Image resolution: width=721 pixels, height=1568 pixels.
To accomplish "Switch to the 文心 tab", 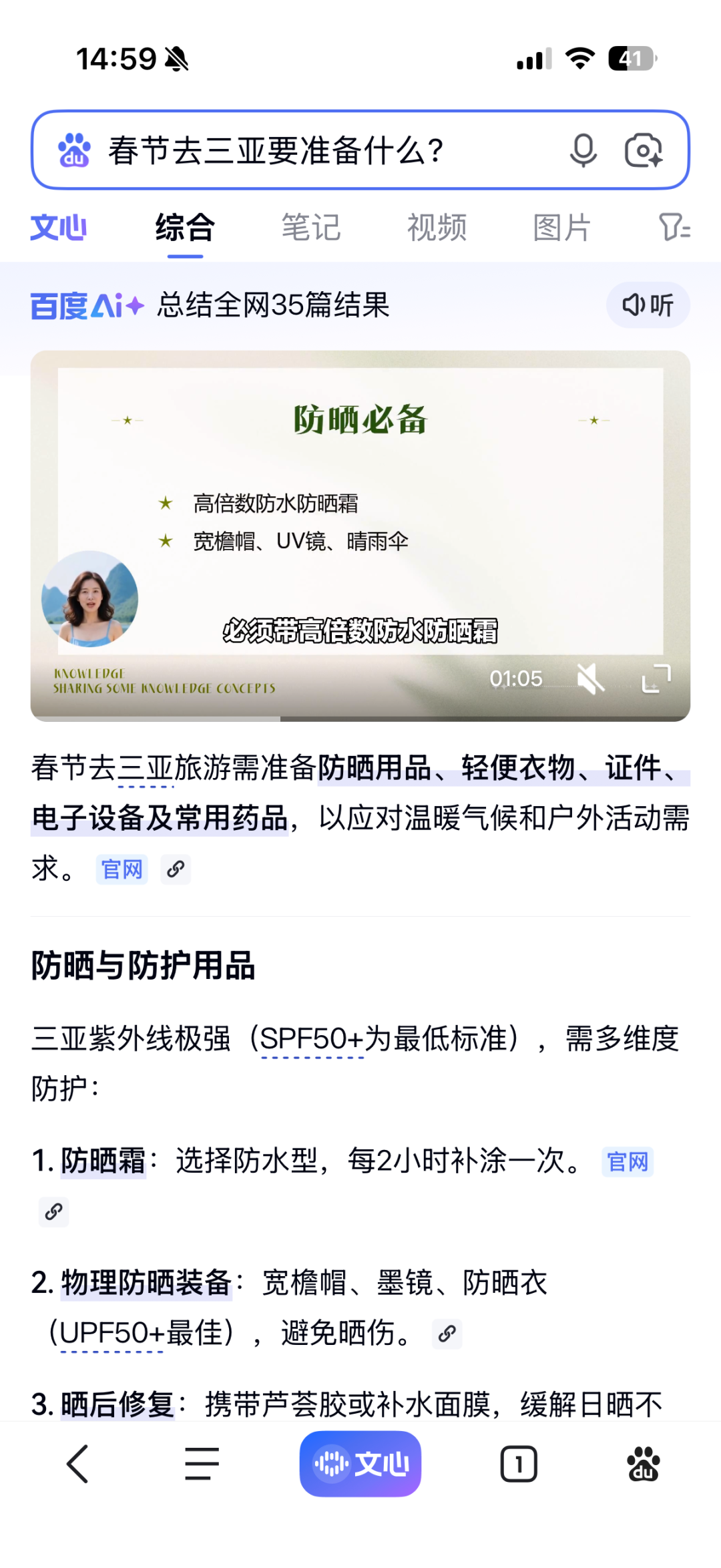I will tap(59, 228).
